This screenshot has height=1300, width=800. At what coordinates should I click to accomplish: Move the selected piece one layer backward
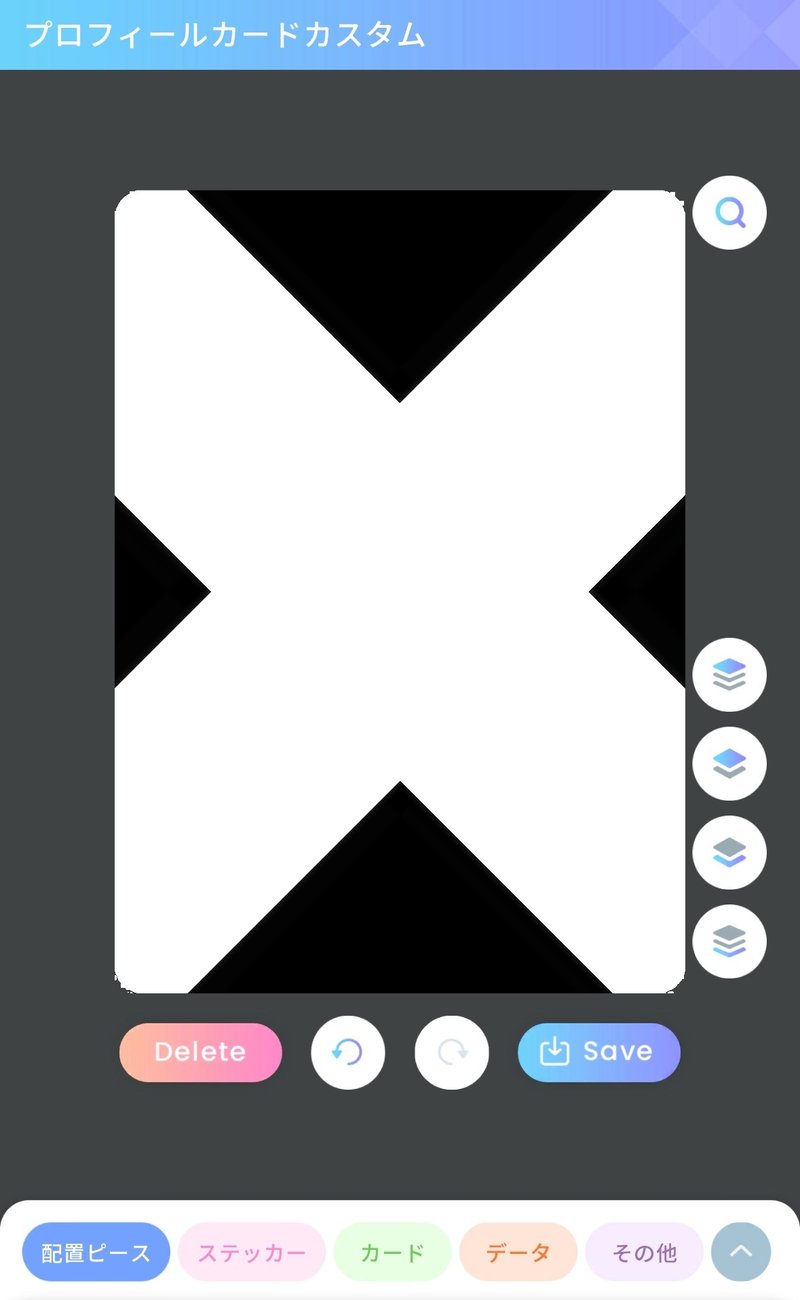click(729, 853)
